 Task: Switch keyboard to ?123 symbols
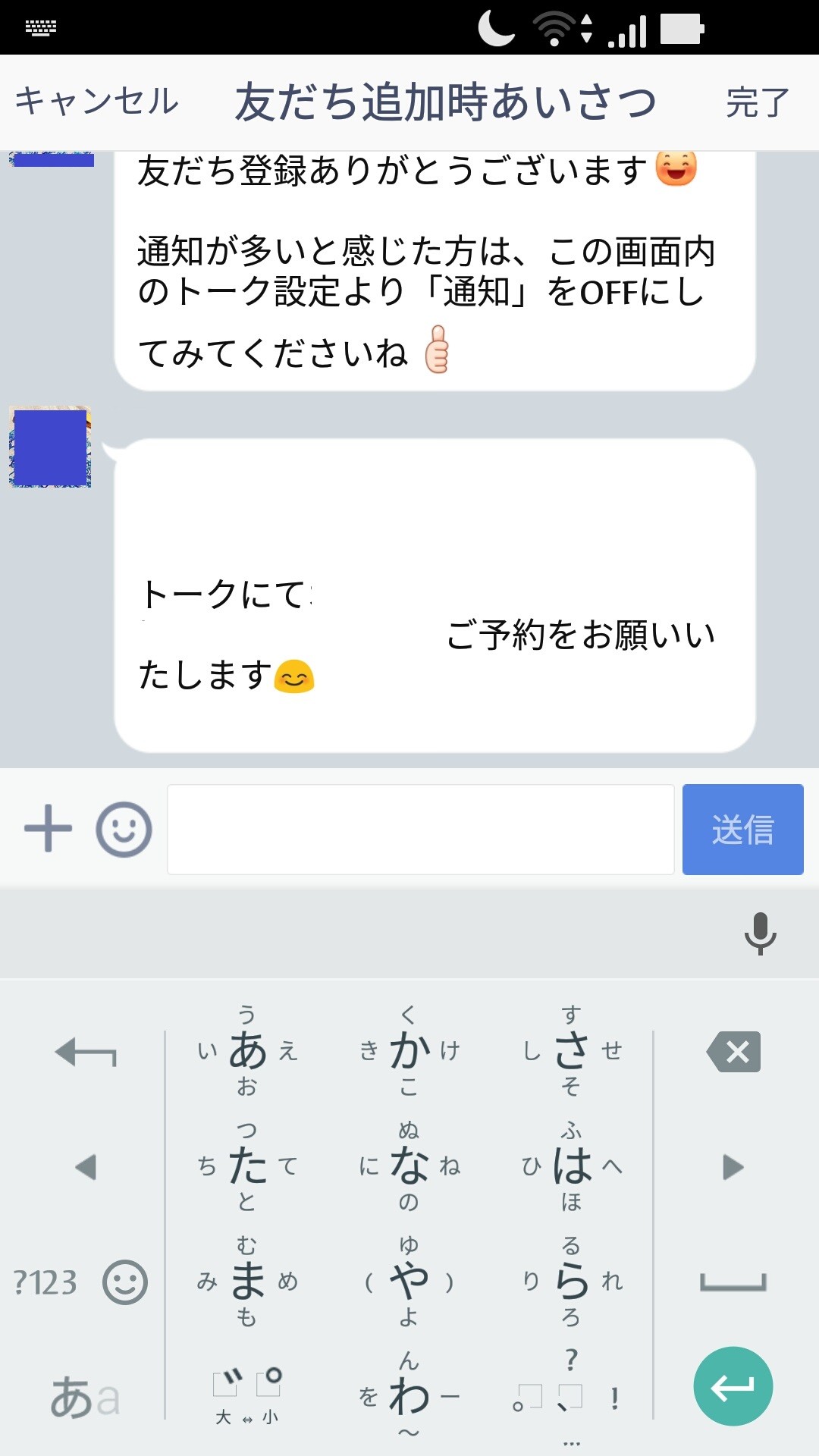pyautogui.click(x=45, y=1283)
